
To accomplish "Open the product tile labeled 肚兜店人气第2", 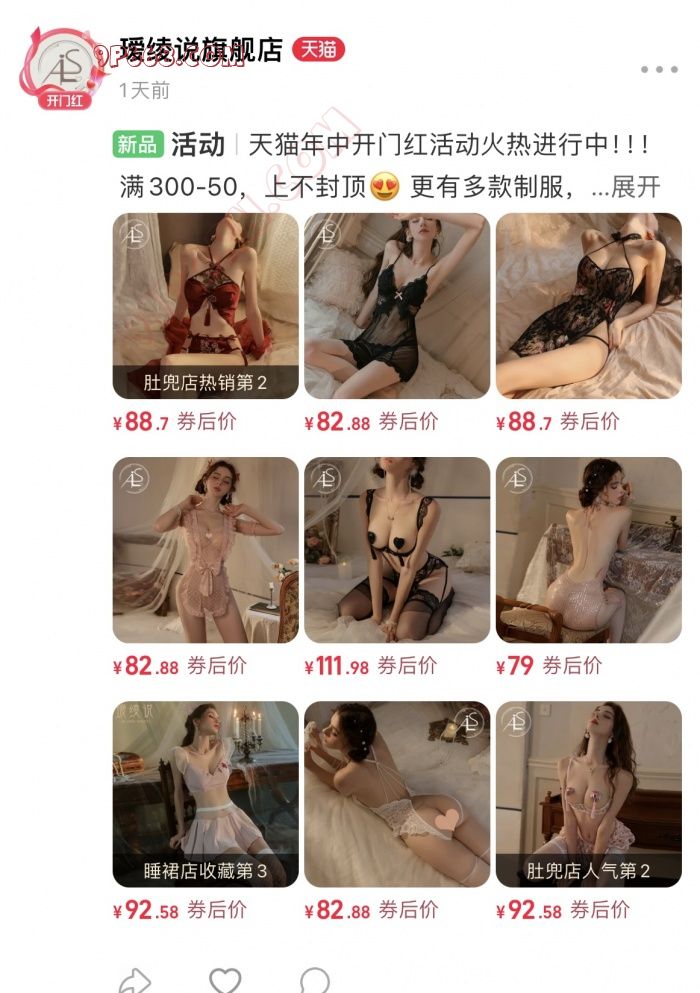I will coord(588,794).
